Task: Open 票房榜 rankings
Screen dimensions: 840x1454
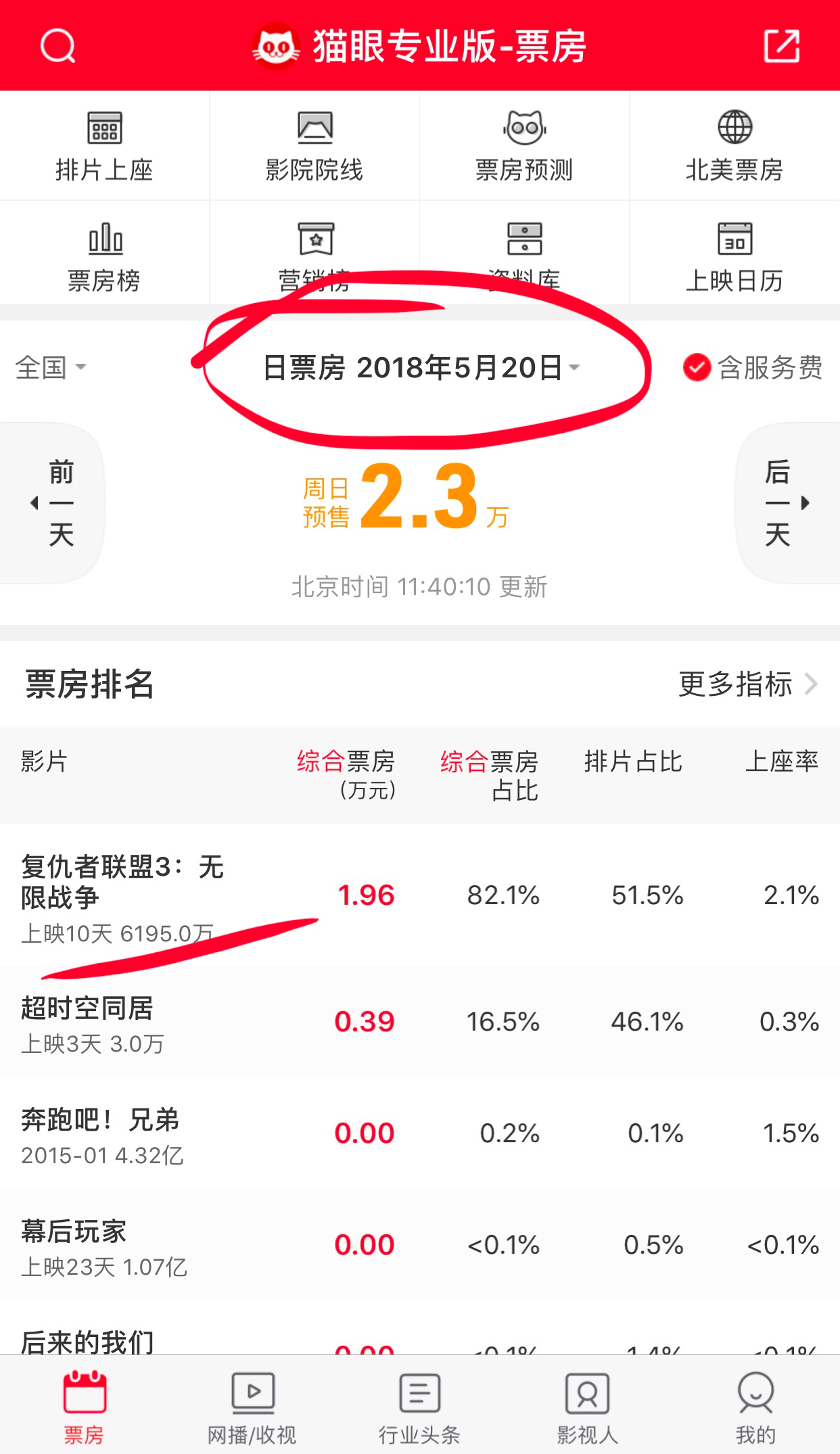Action: 104,257
